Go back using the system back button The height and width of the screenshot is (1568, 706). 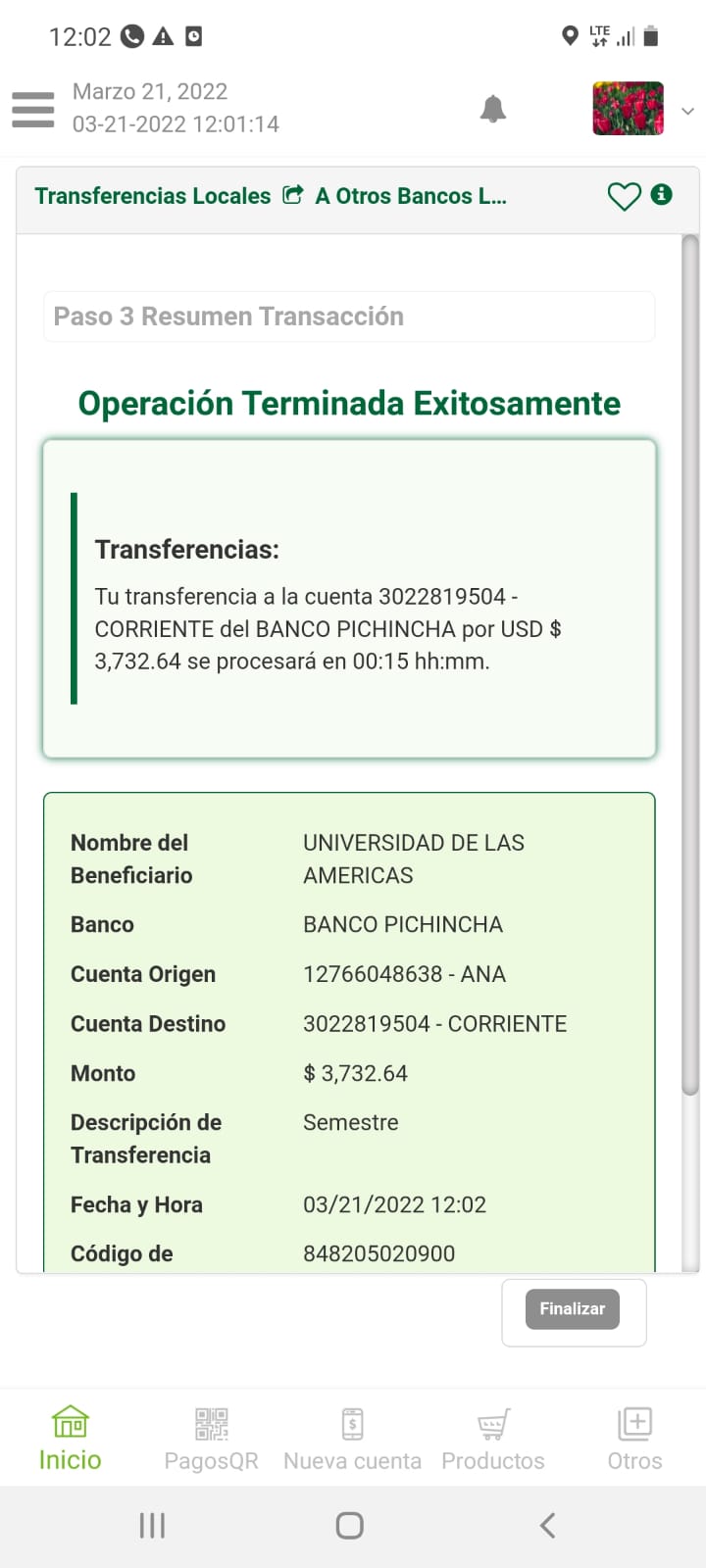coord(547,1525)
